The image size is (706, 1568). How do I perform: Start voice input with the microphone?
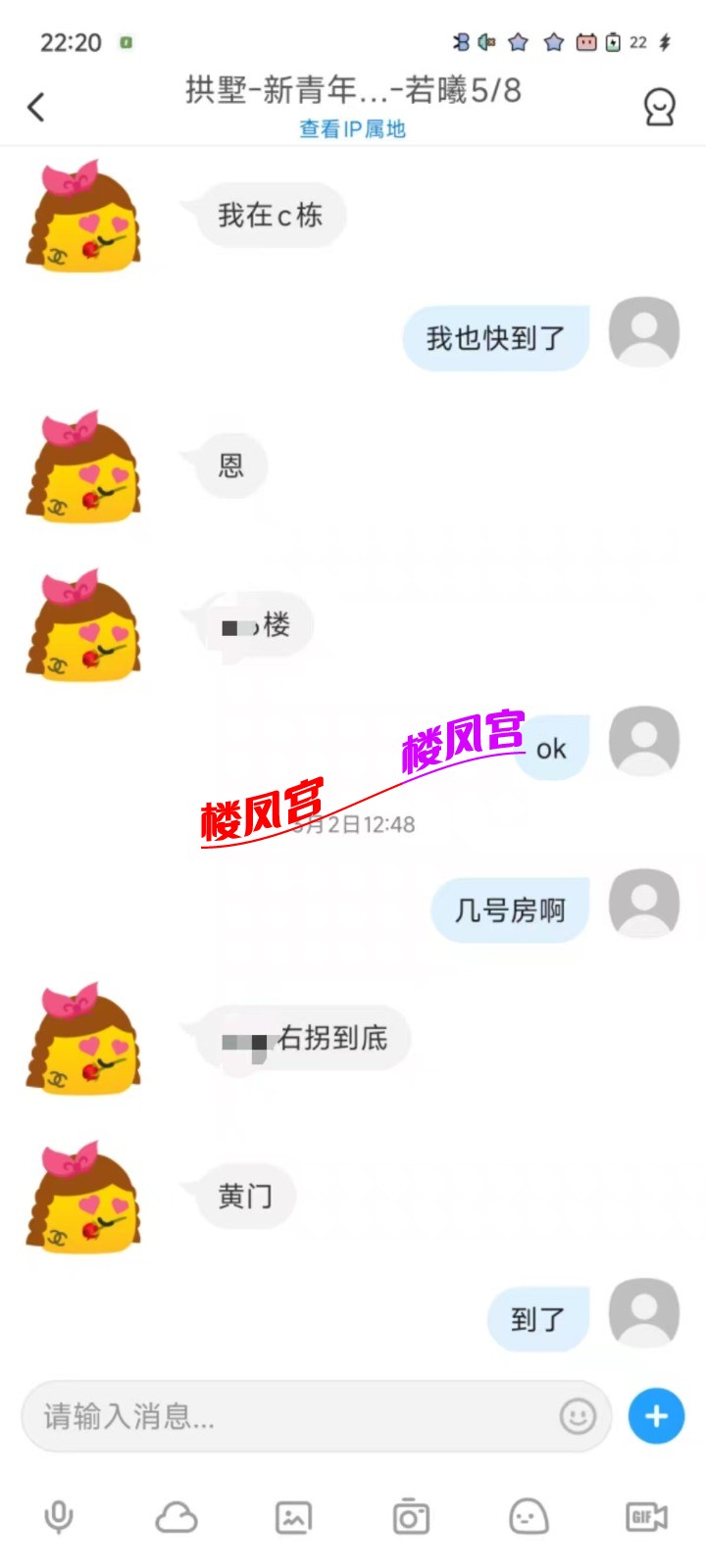pyautogui.click(x=59, y=1517)
